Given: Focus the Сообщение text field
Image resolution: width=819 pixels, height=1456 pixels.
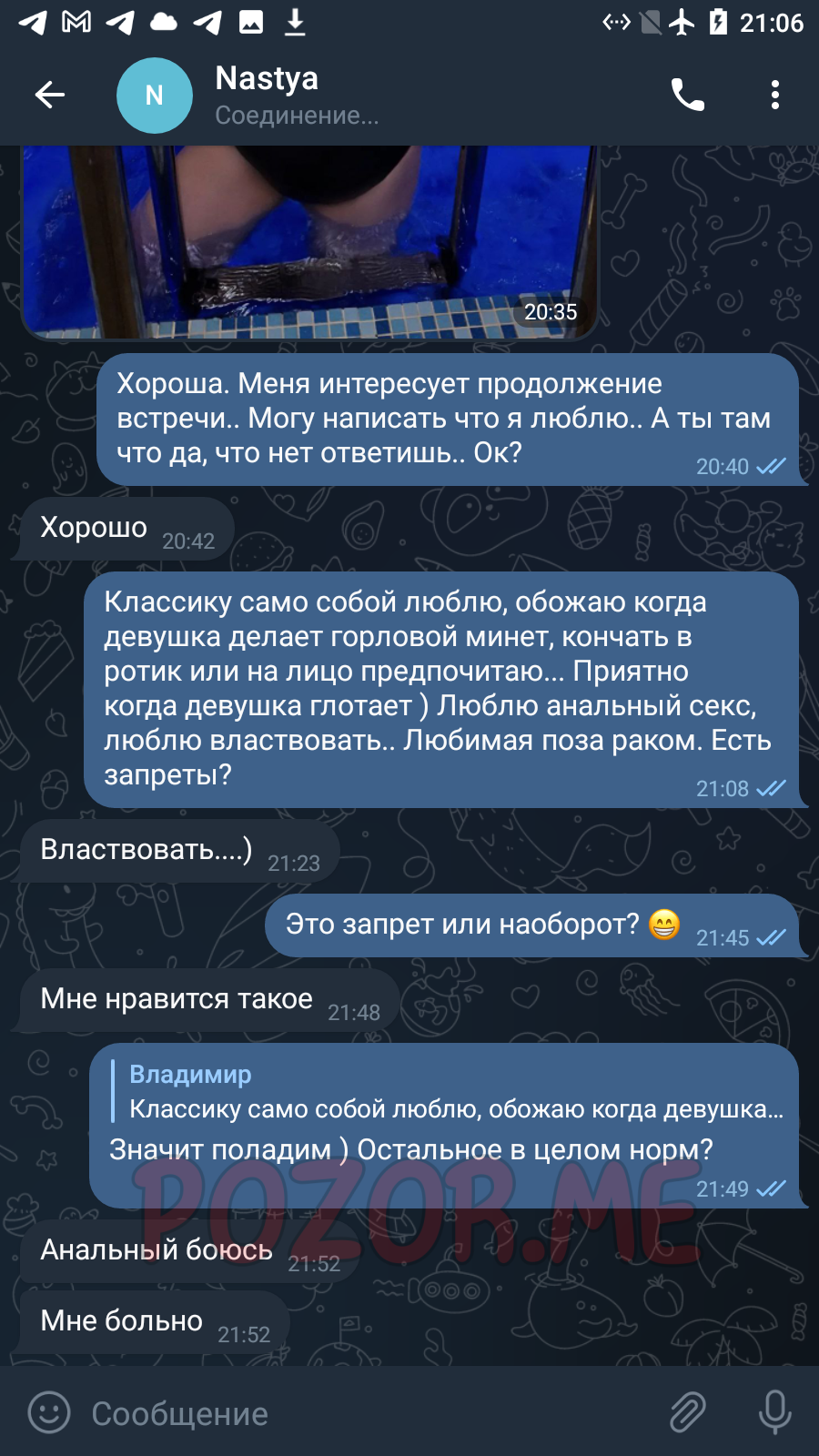Looking at the screenshot, I should pos(364,1413).
